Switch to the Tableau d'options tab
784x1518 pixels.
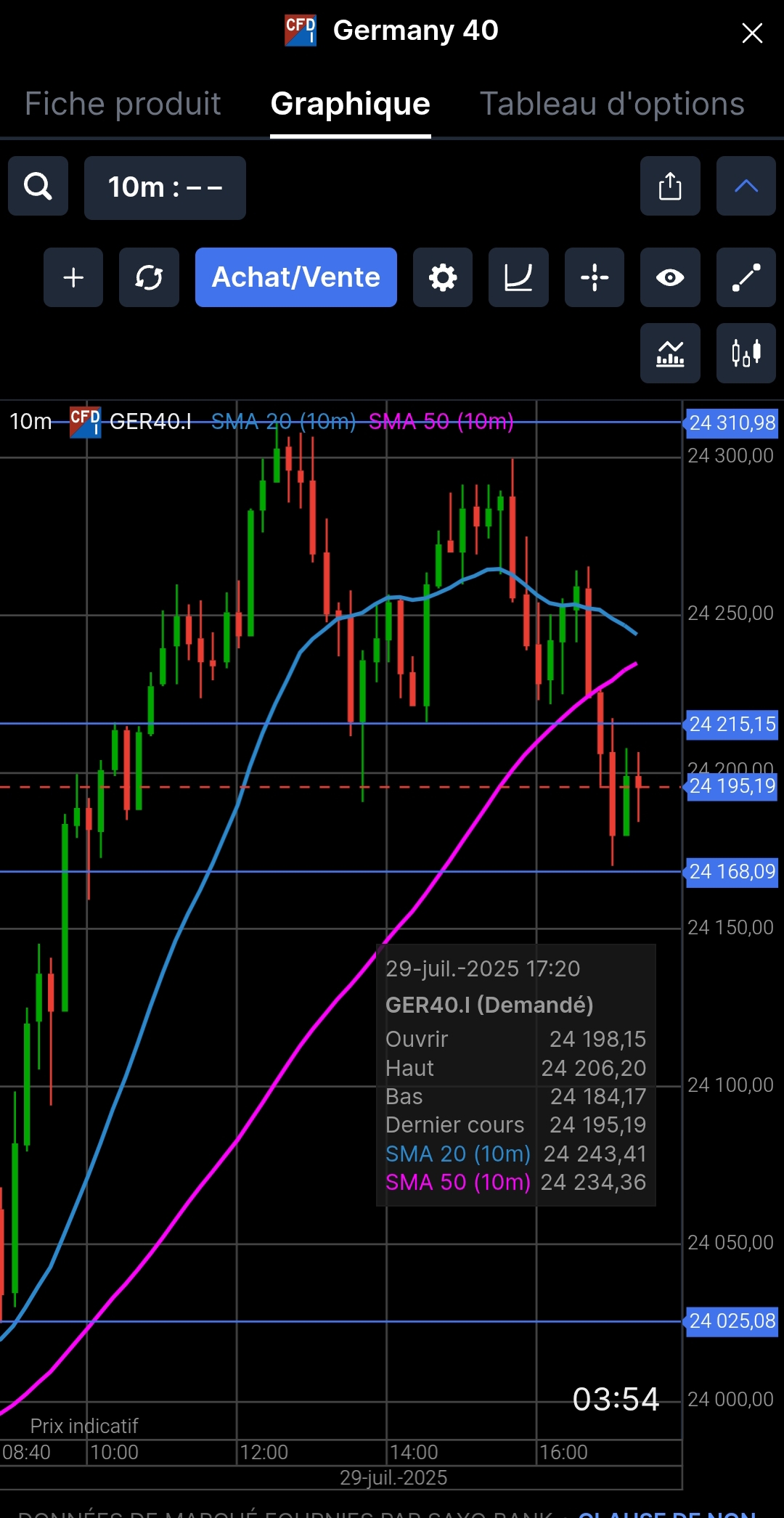pos(612,104)
